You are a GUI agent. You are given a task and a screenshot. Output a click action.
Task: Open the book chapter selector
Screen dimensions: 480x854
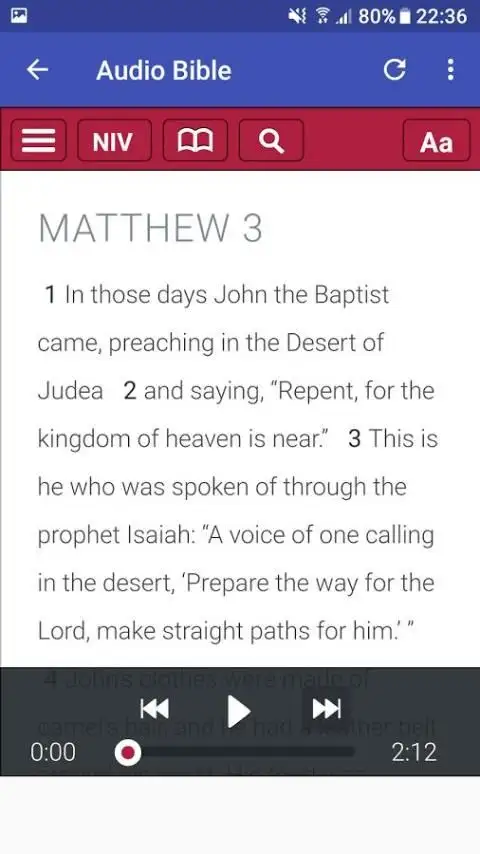[x=195, y=141]
